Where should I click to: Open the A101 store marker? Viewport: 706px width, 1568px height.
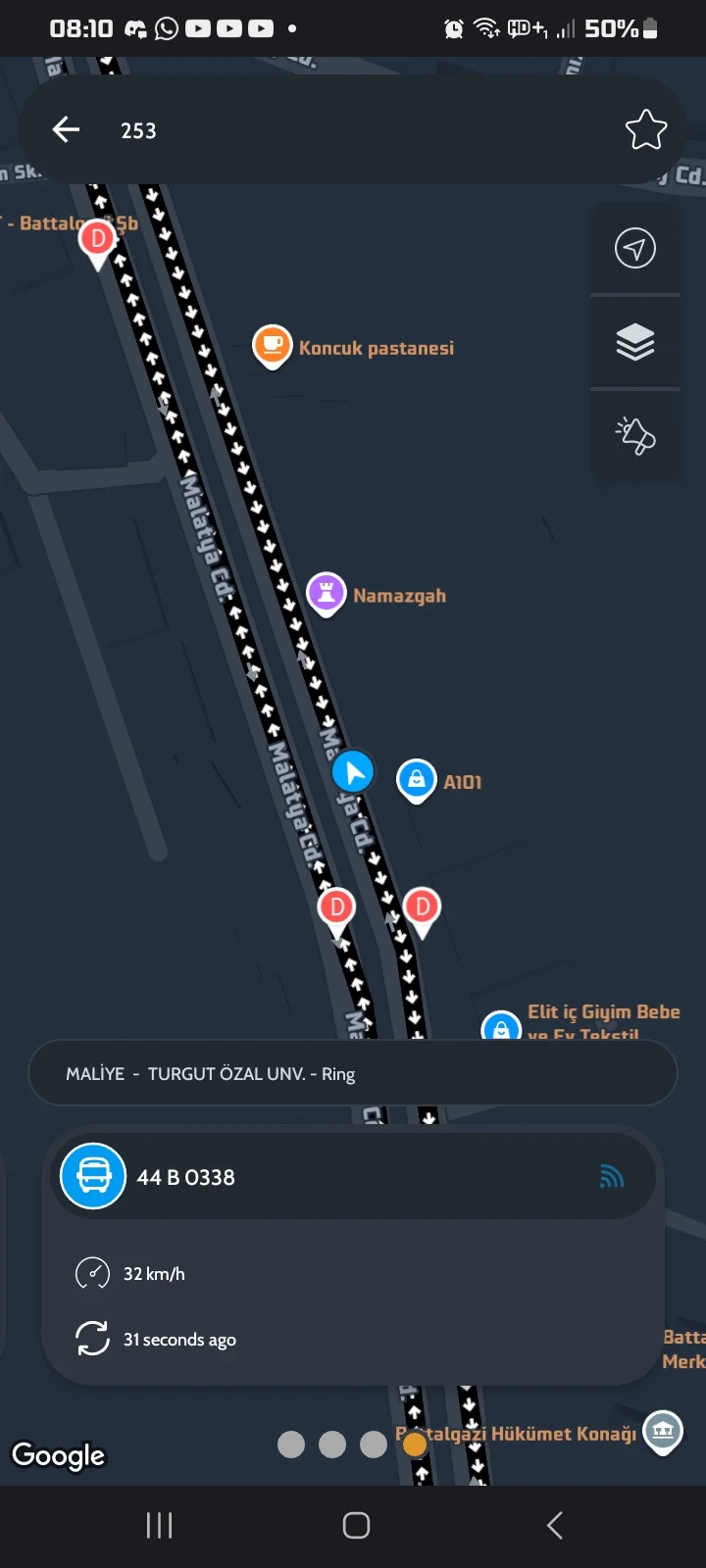point(416,780)
